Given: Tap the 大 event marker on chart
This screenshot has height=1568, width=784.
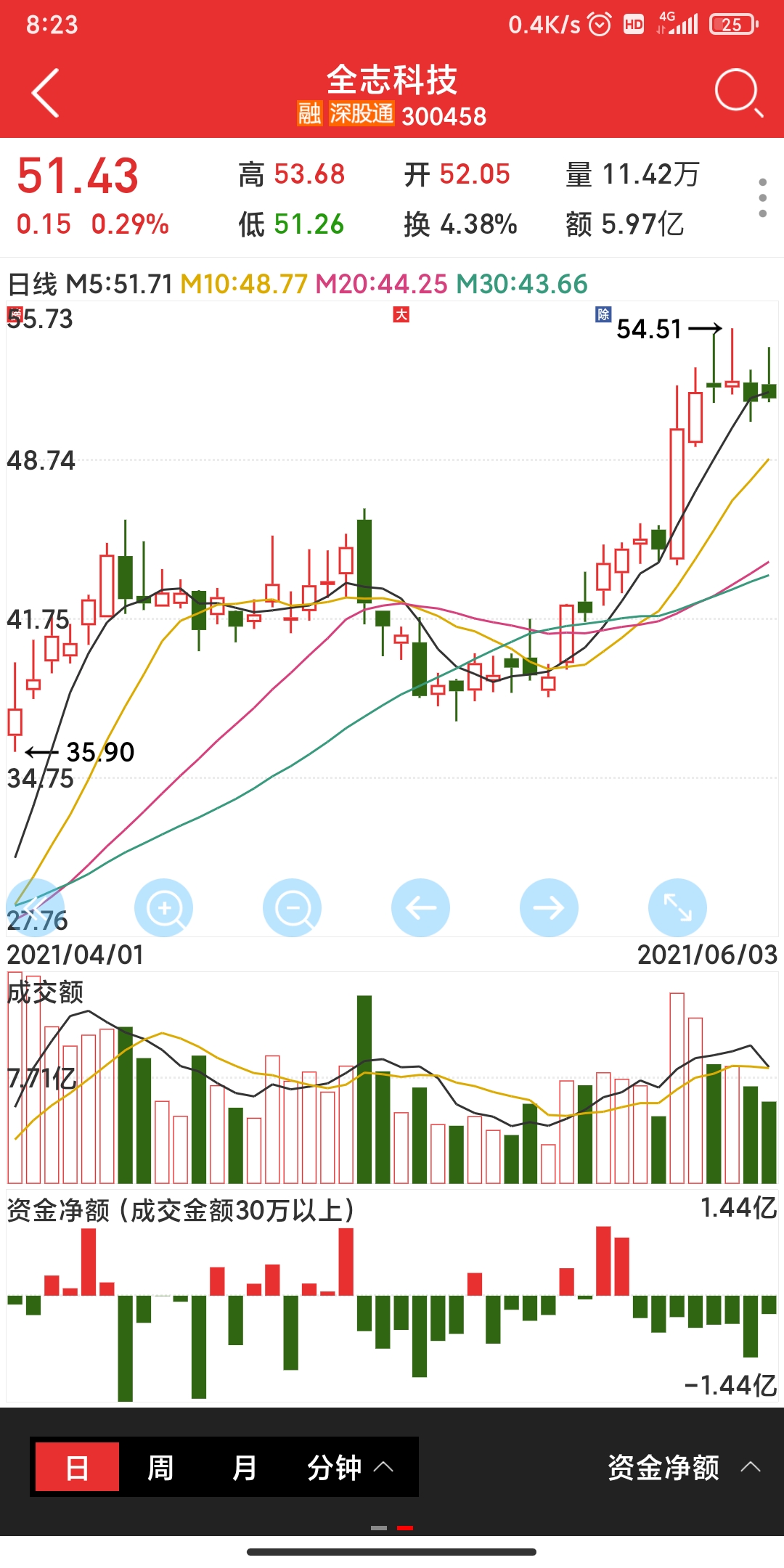Looking at the screenshot, I should click(401, 314).
